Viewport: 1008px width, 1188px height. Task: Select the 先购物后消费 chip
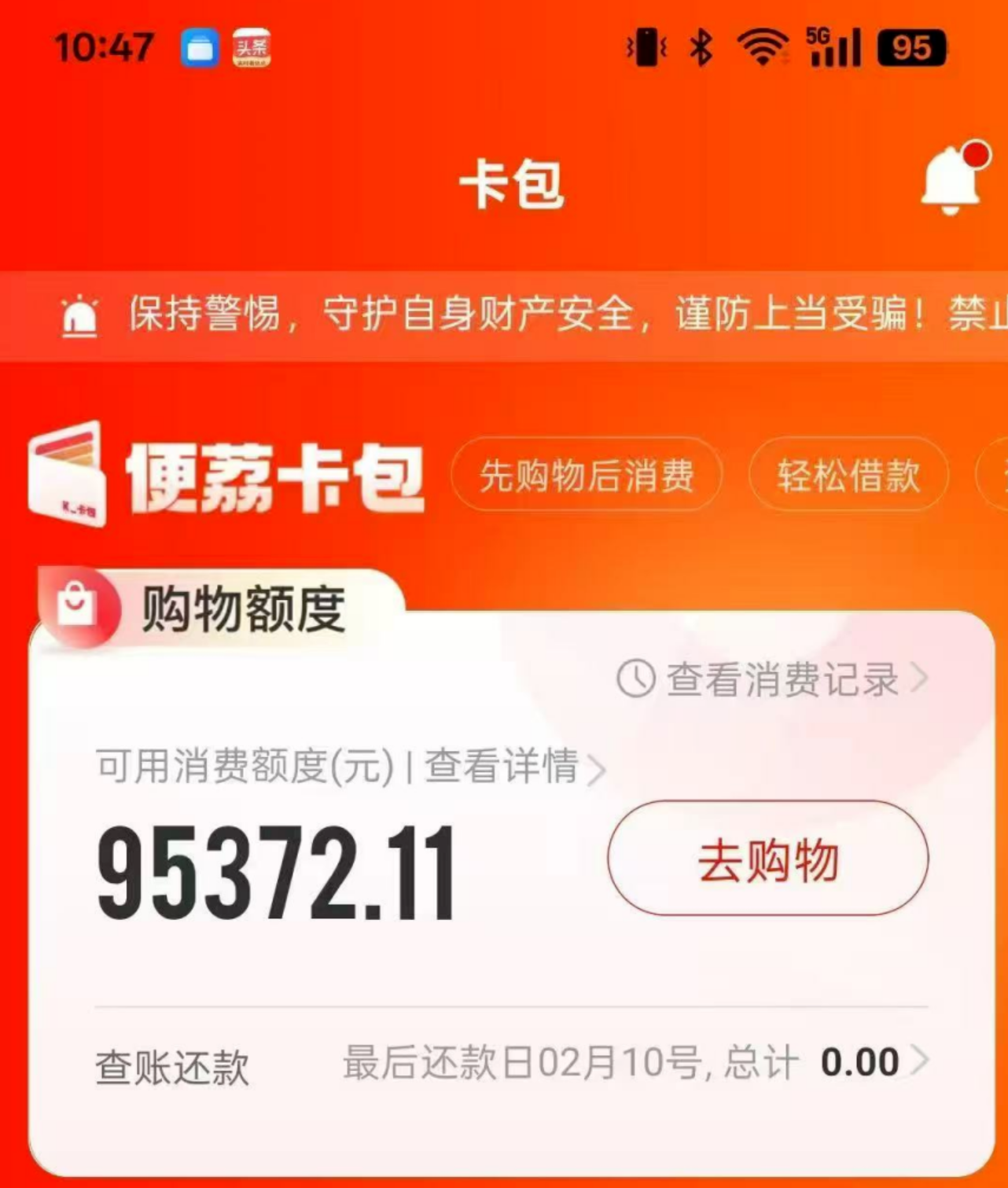click(x=587, y=475)
